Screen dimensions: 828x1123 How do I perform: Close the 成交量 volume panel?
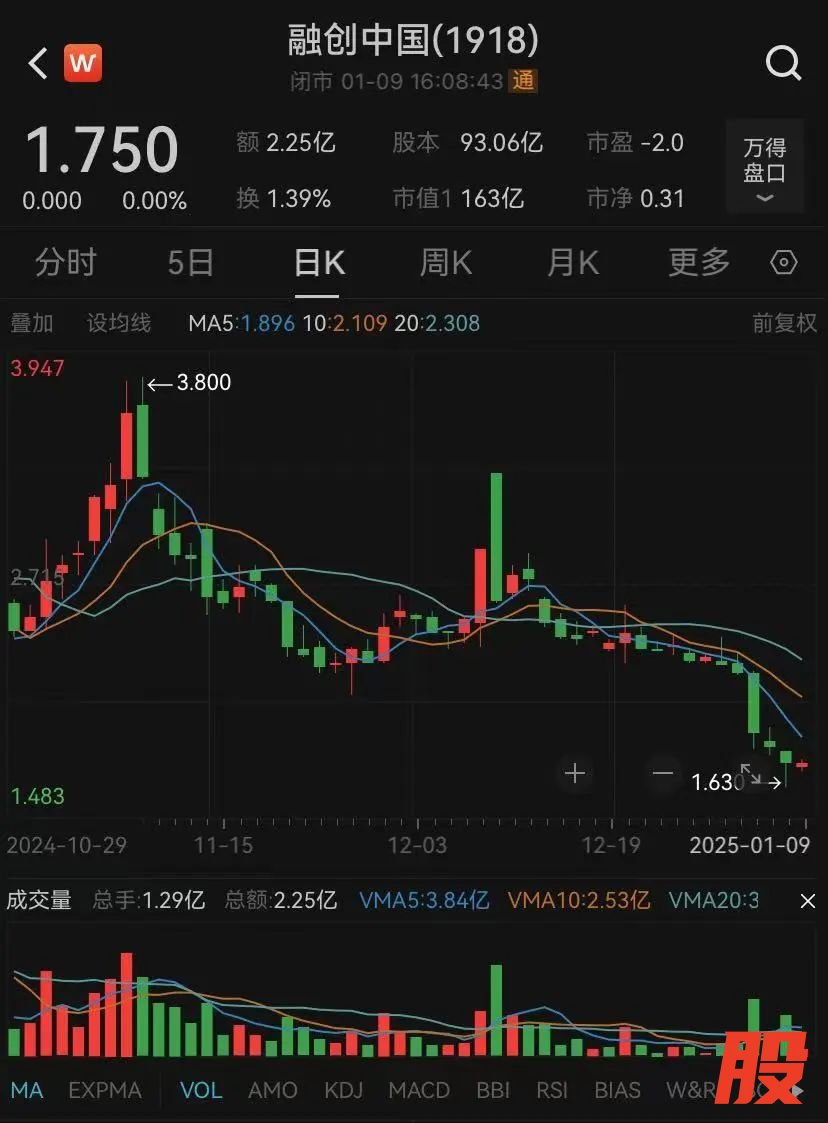click(808, 900)
